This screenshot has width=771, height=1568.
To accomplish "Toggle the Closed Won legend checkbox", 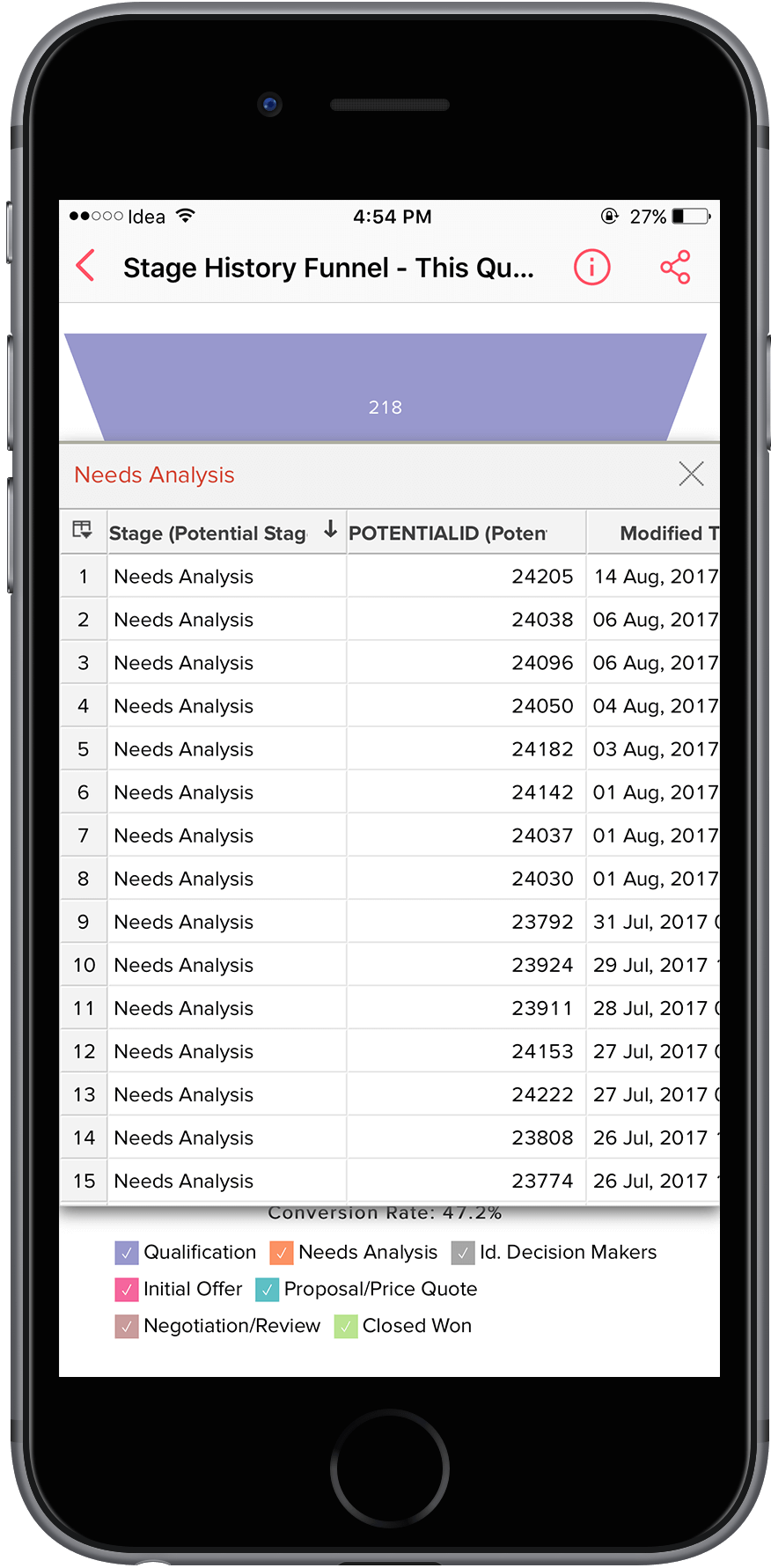I will coord(346,1326).
